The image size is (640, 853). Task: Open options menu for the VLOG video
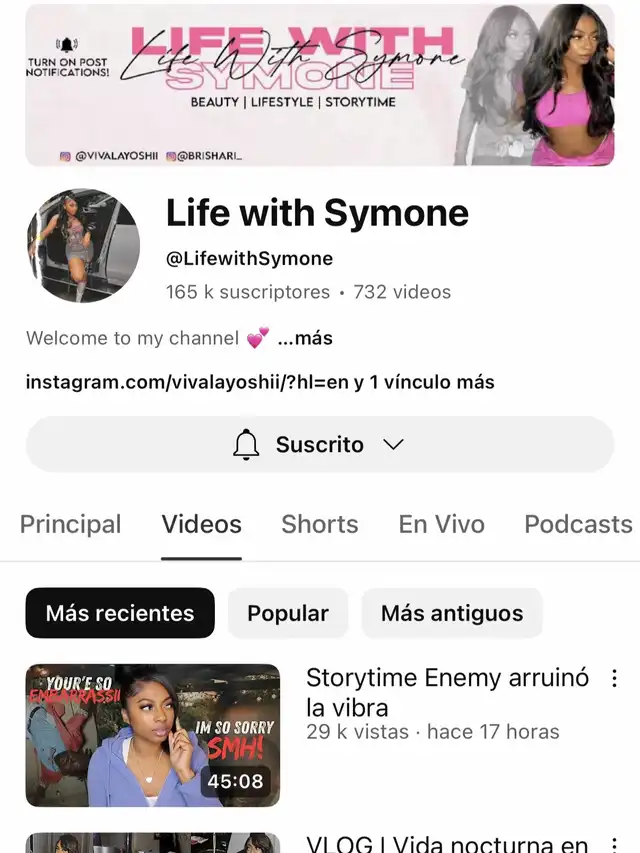[x=614, y=845]
